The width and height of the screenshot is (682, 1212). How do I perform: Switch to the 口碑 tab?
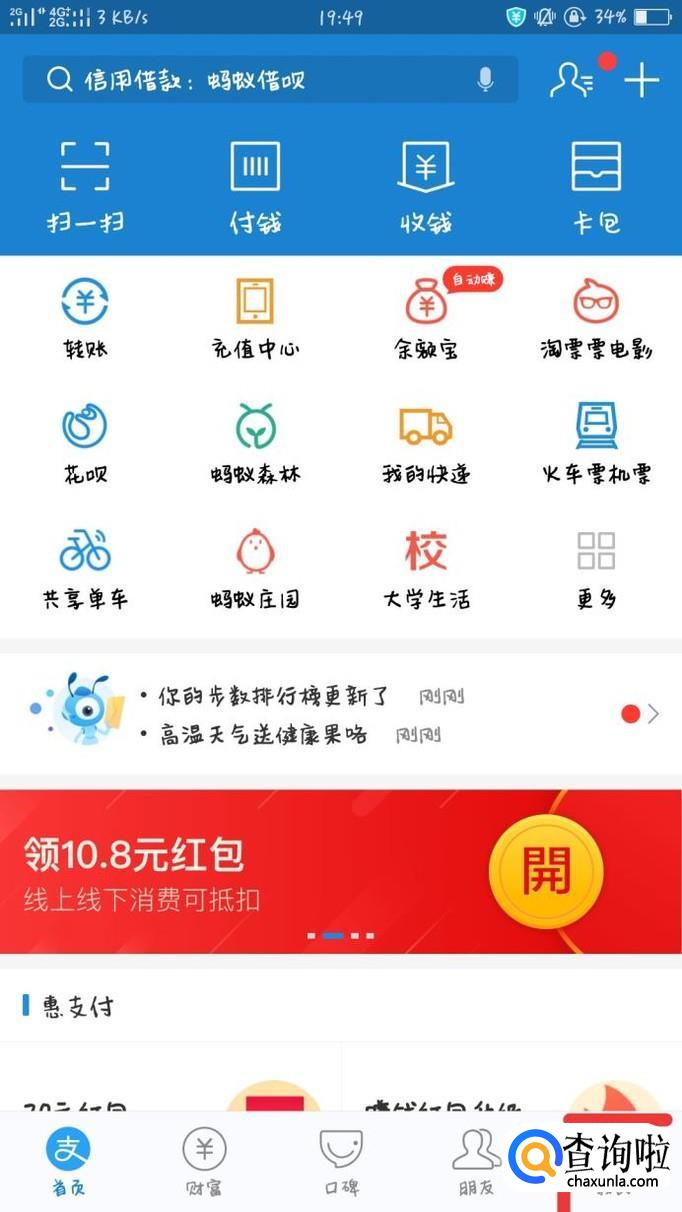[x=341, y=1162]
